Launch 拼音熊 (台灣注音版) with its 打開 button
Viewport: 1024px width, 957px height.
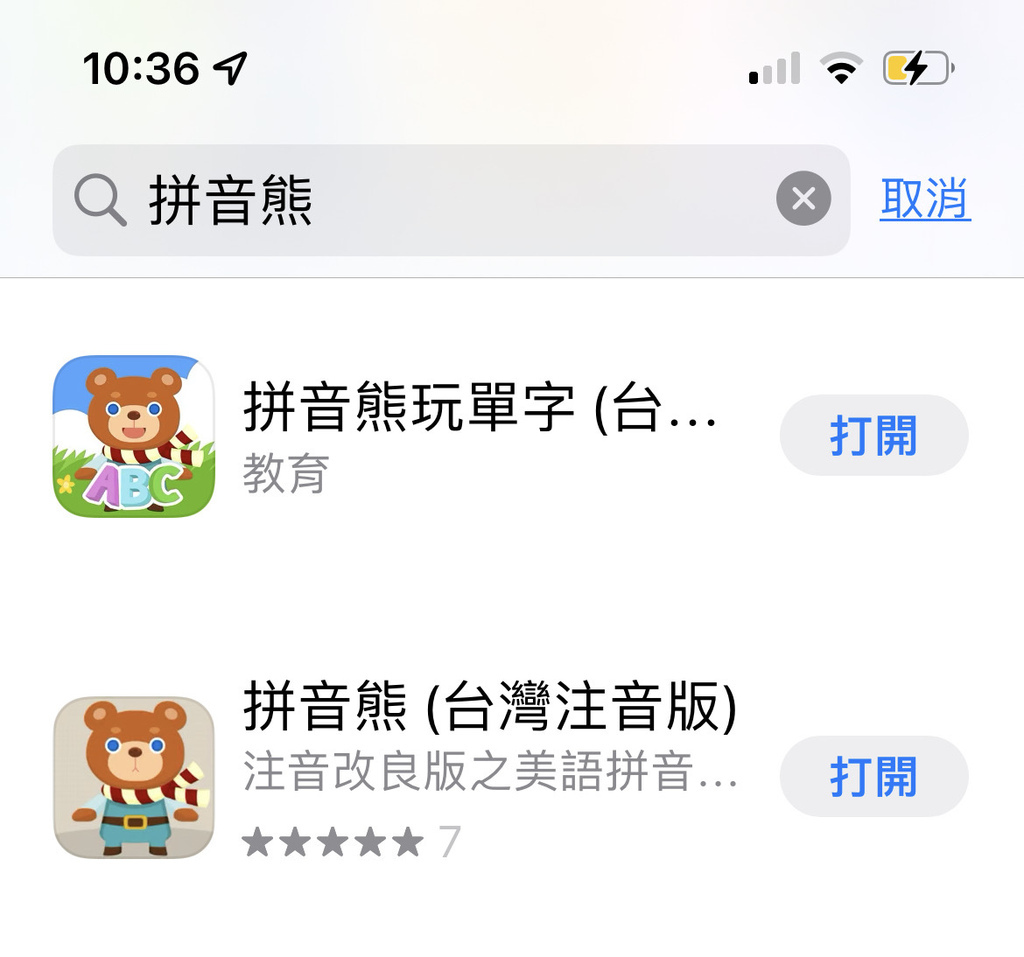(x=873, y=777)
